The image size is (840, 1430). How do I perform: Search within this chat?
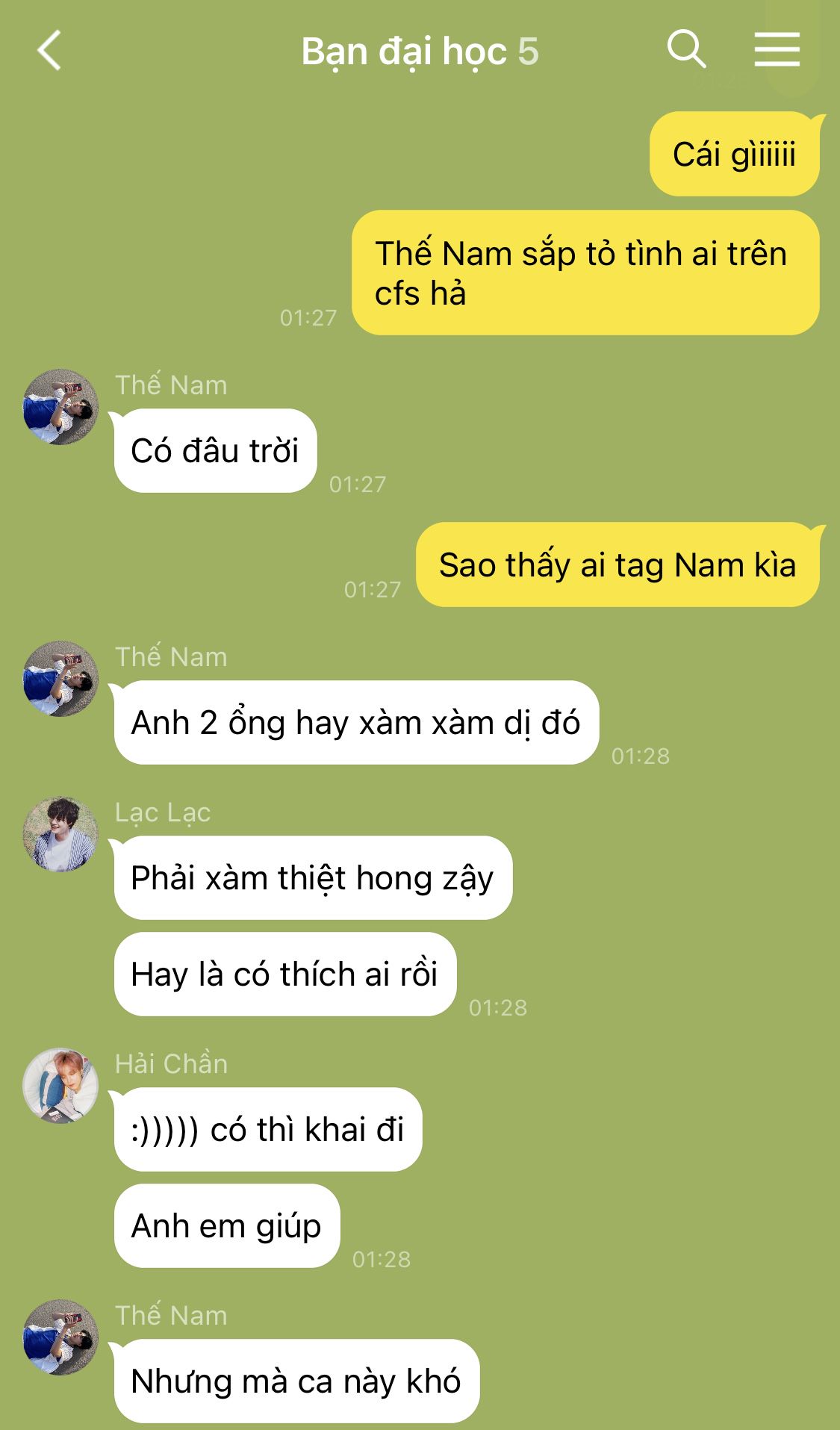685,49
